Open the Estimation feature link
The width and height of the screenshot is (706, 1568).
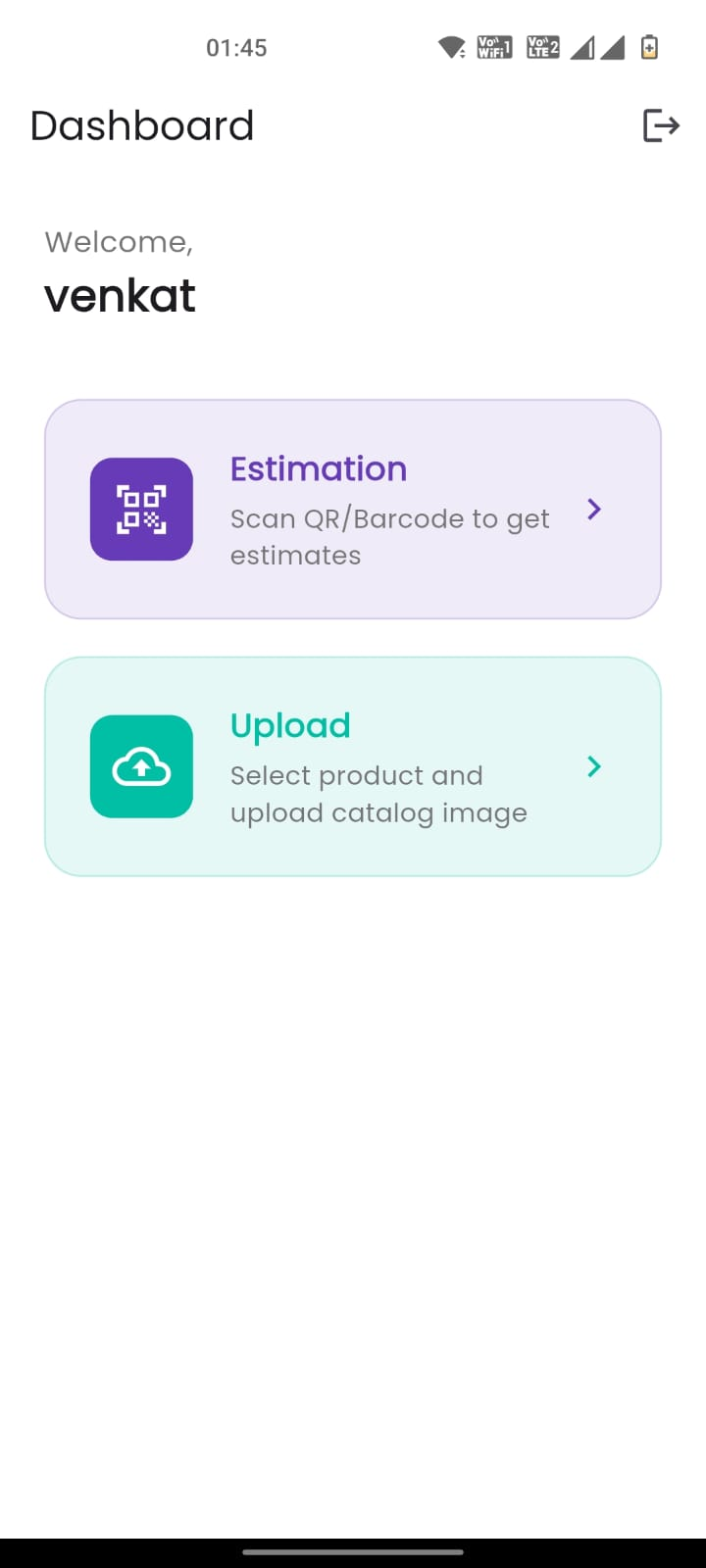[318, 468]
